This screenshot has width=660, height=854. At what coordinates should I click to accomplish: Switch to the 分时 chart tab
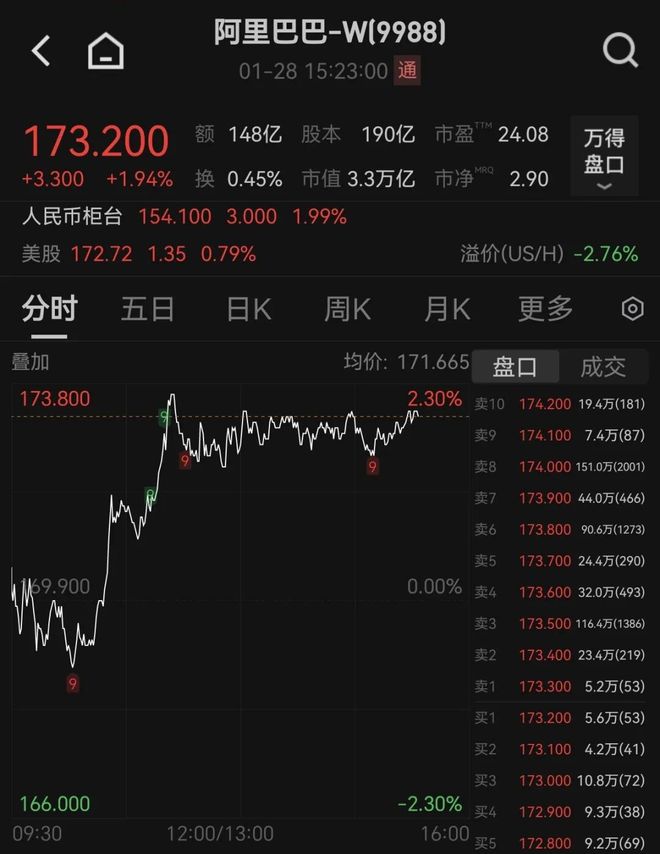pos(49,309)
